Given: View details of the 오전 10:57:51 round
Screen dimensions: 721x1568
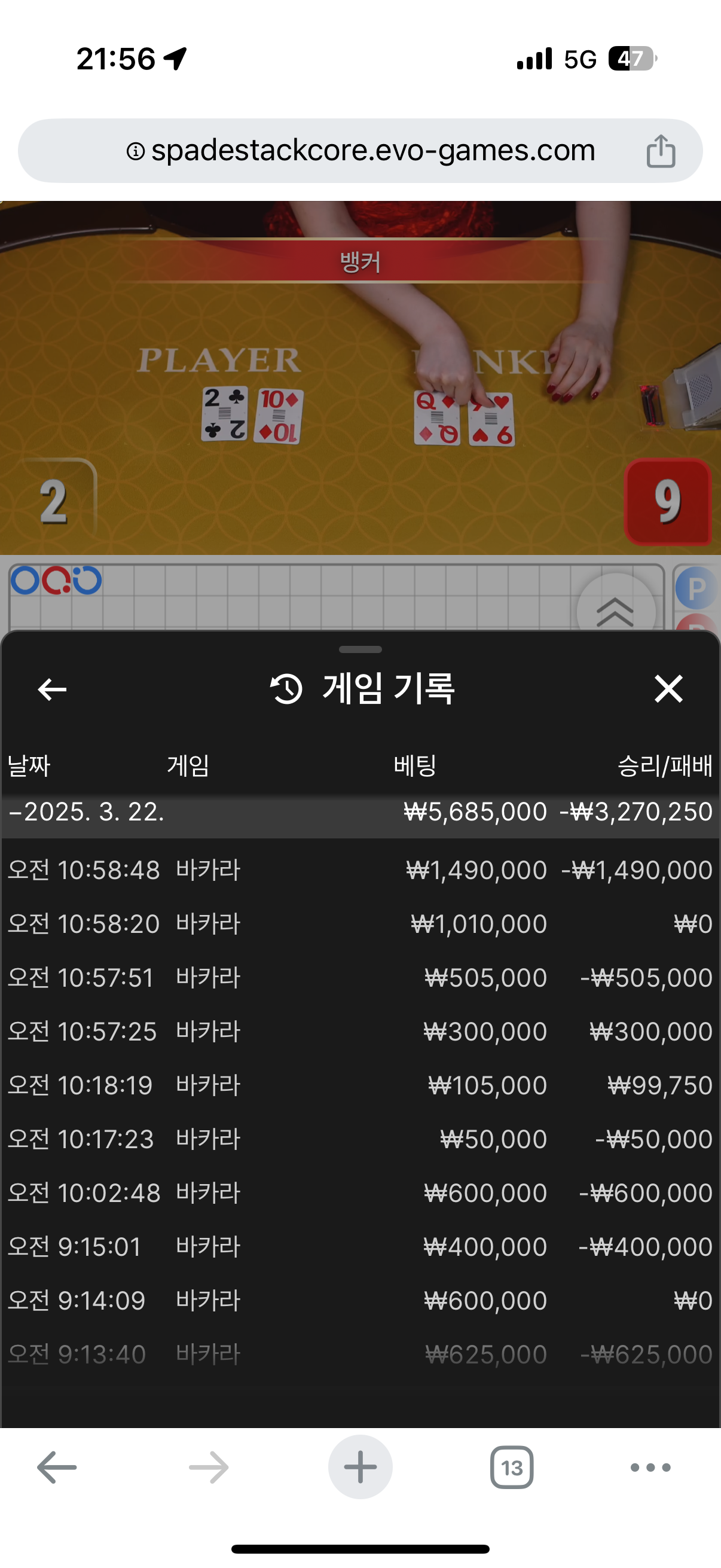Looking at the screenshot, I should click(x=360, y=978).
